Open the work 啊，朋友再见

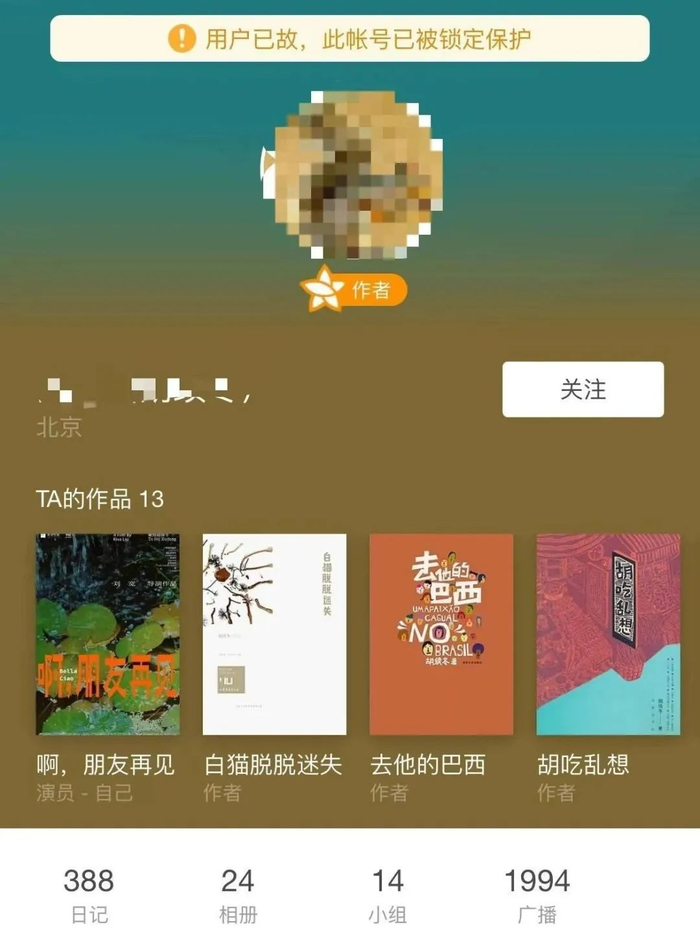(x=107, y=634)
